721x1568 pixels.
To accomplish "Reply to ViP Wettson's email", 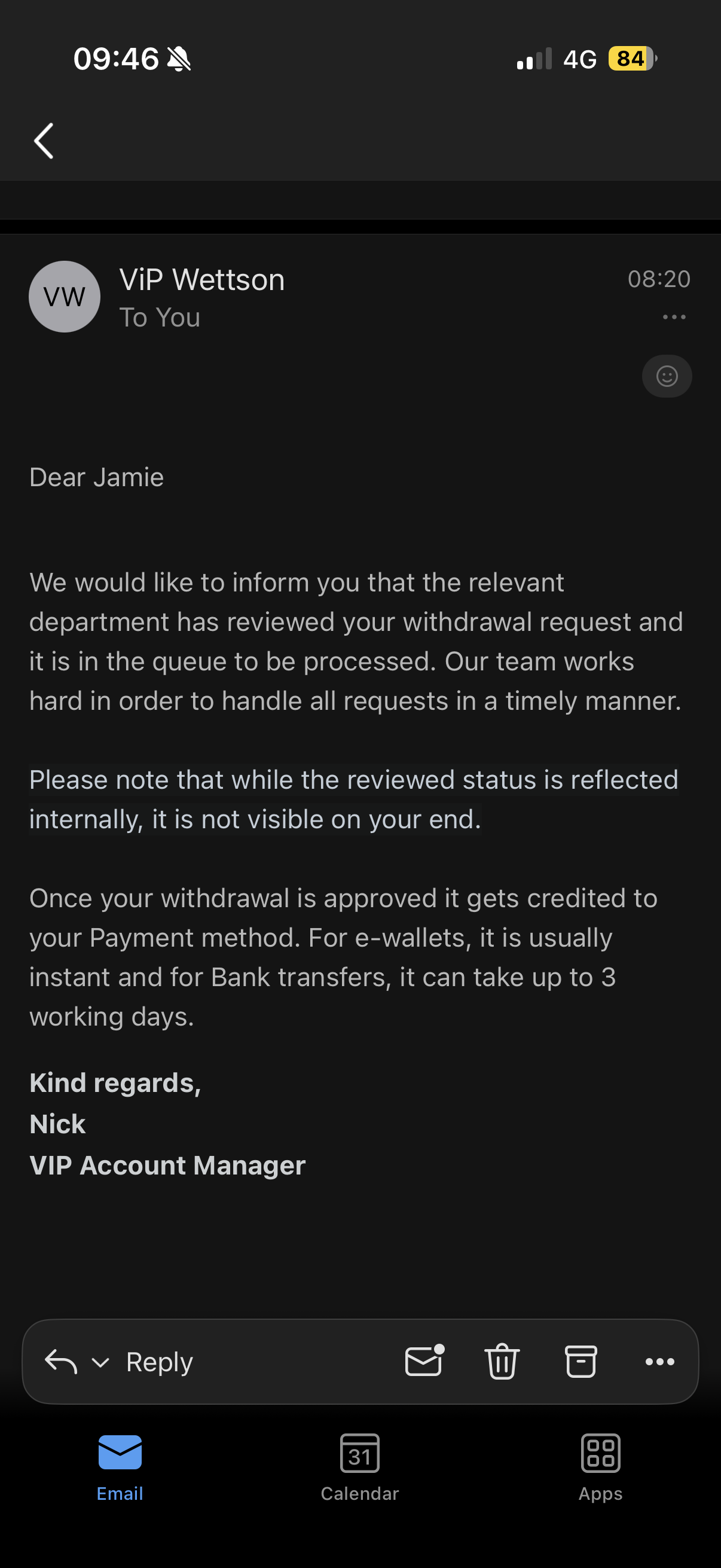I will [159, 1362].
